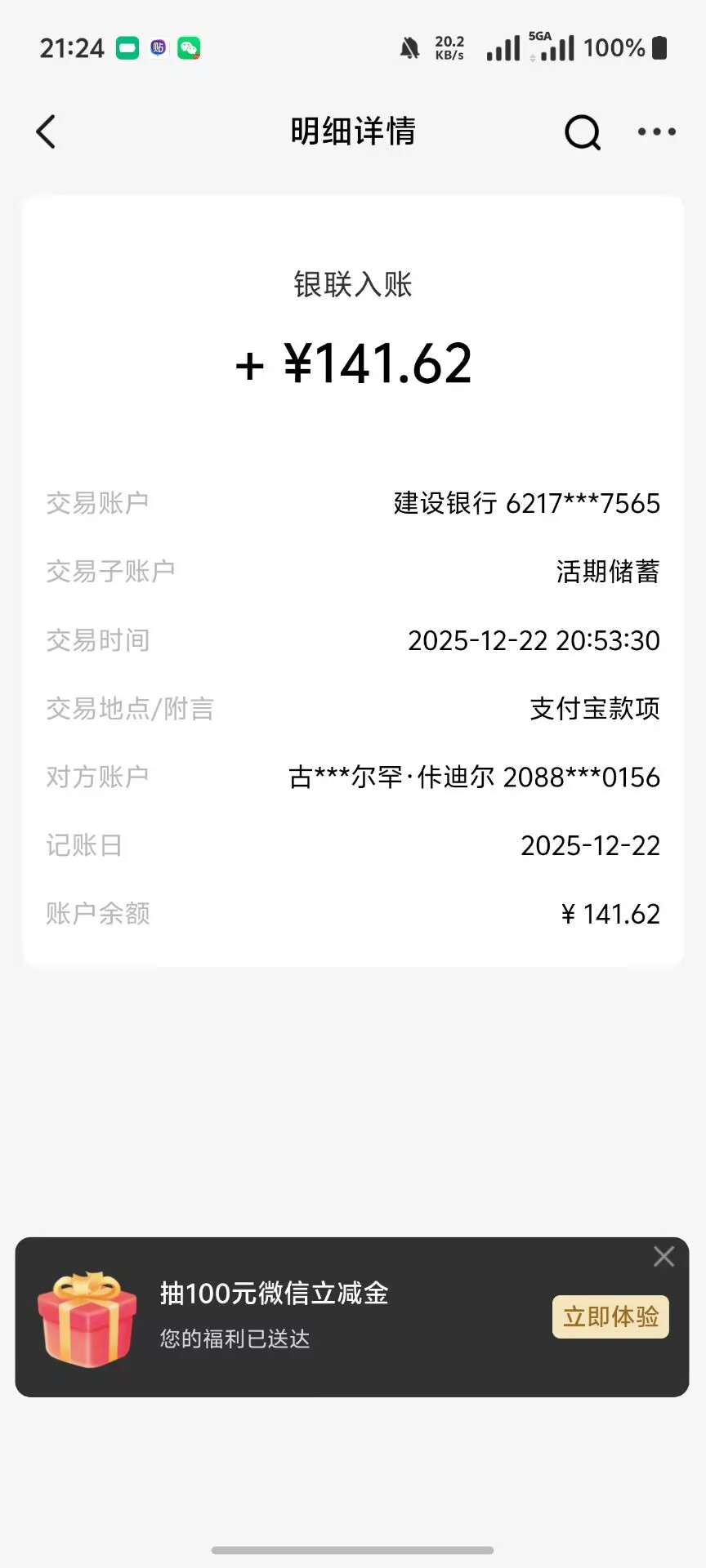Dismiss the 微信立减金 promotion banner
This screenshot has width=706, height=1568.
coord(664,1256)
